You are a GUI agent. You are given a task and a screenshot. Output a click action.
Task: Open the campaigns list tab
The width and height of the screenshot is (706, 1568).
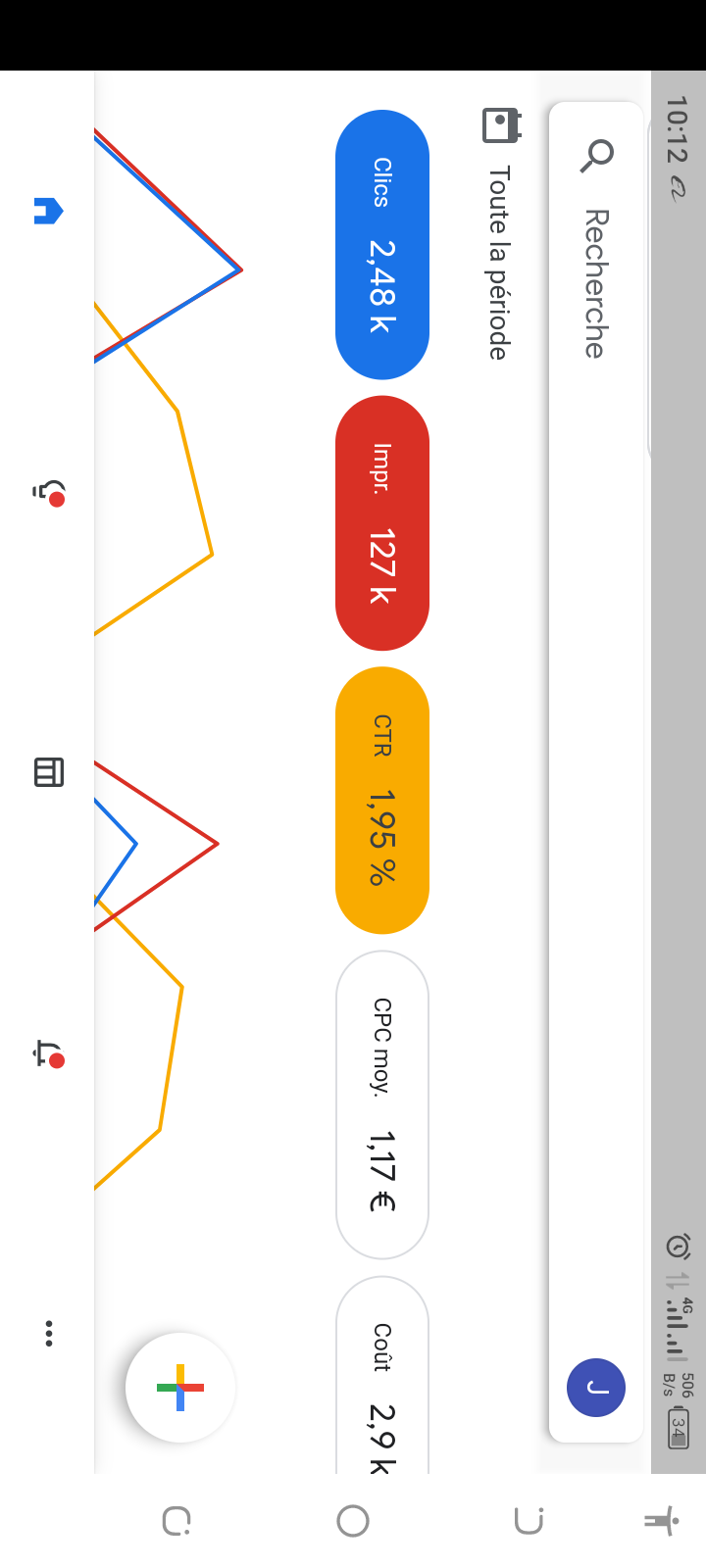(48, 772)
